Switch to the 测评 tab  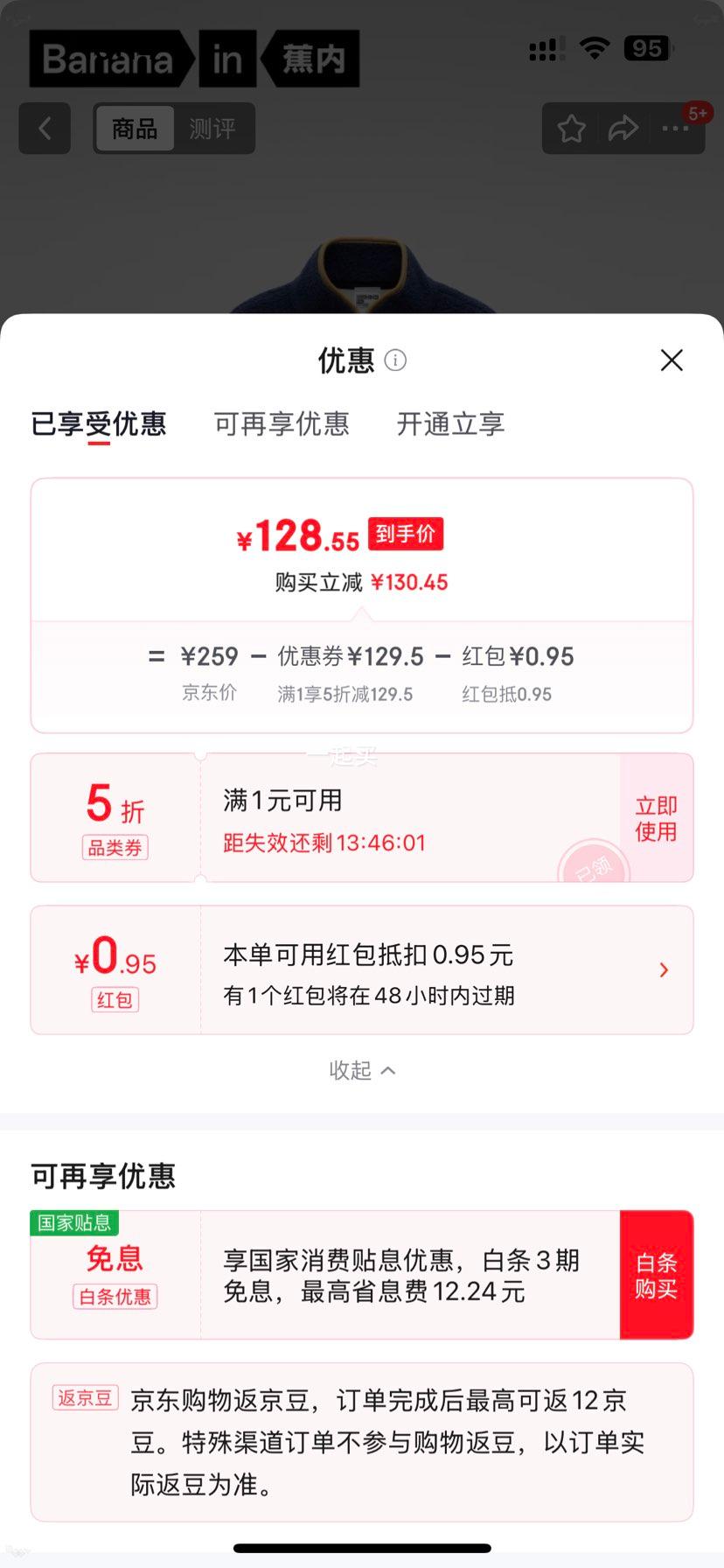click(x=212, y=128)
